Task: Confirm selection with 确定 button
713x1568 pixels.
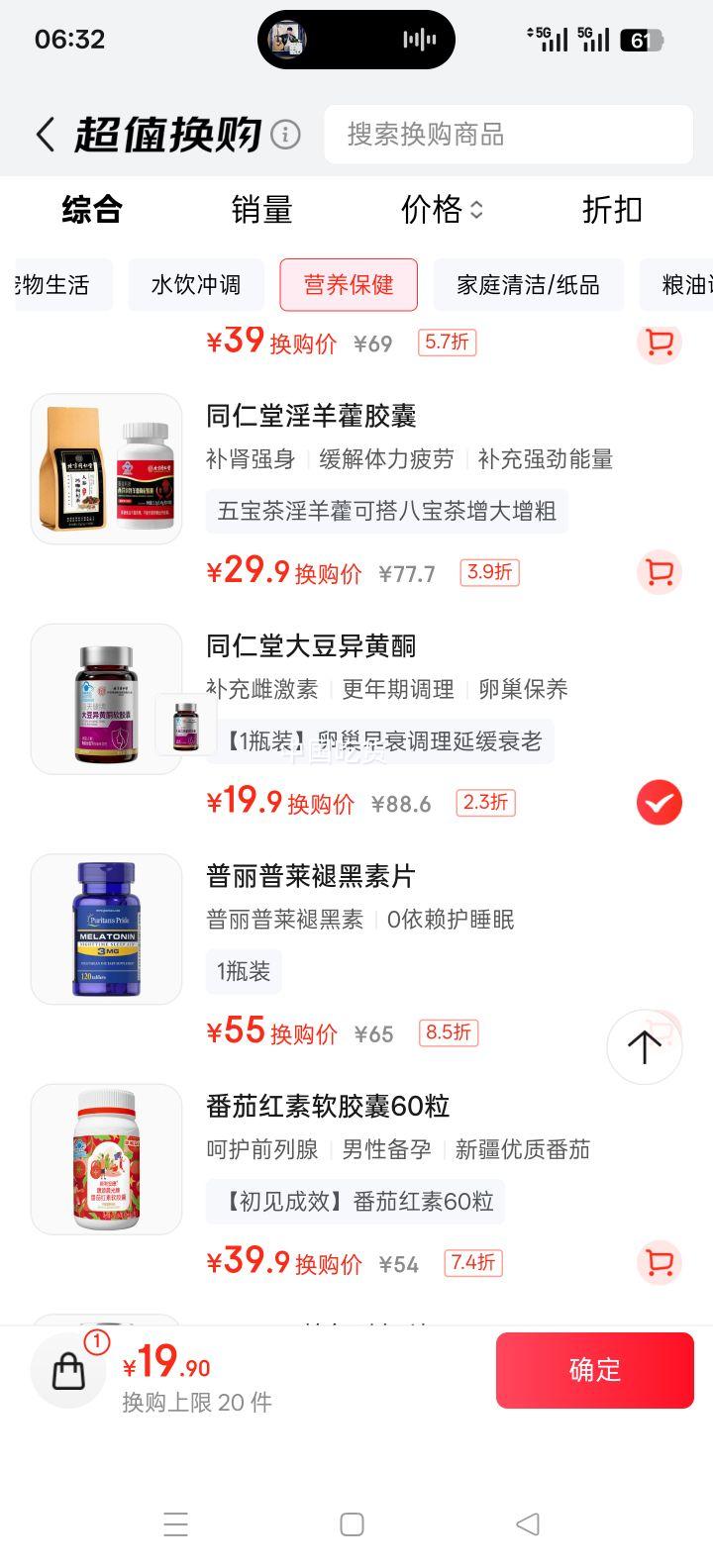Action: (x=594, y=1370)
